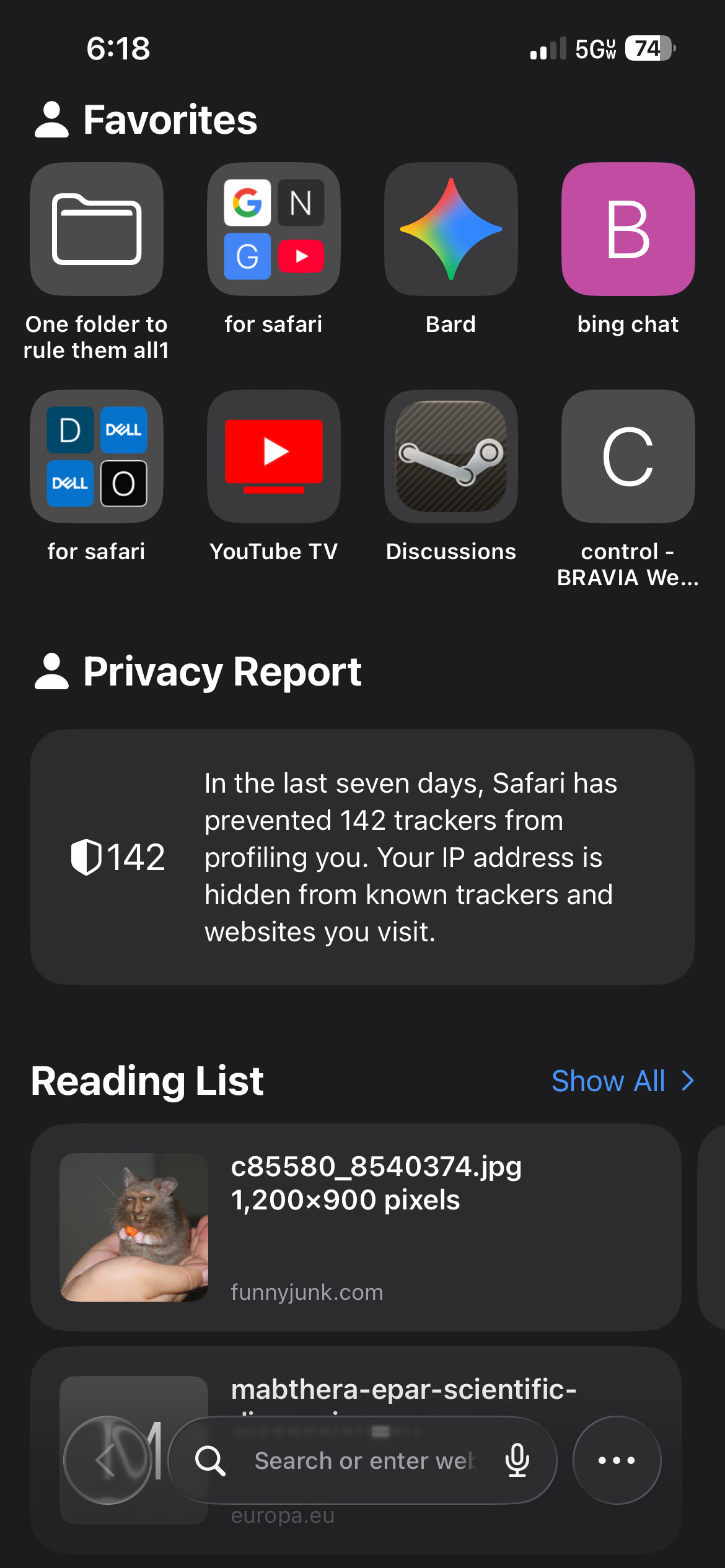Start voice search with the microphone
The height and width of the screenshot is (1568, 725).
[517, 1461]
